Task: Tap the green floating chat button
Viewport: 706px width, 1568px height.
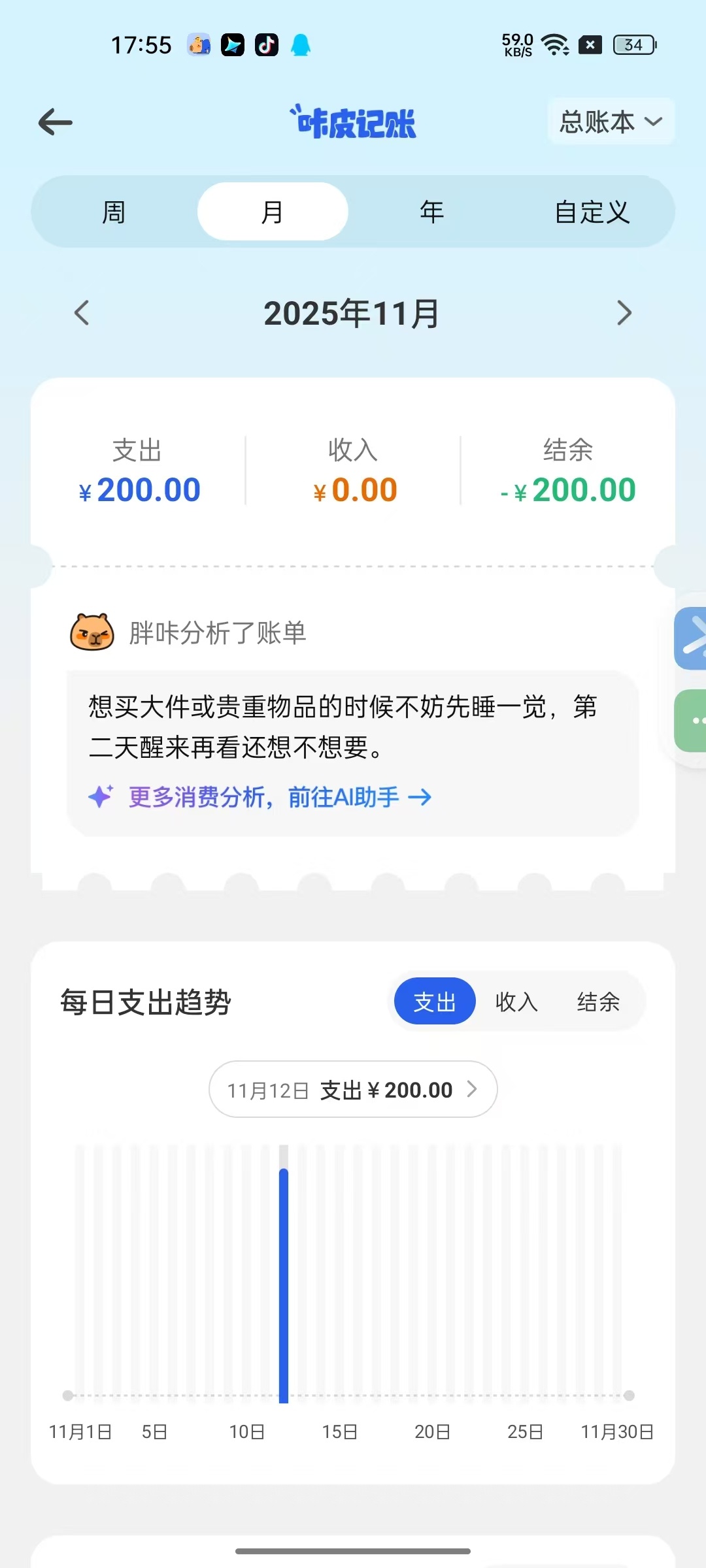Action: (x=692, y=721)
